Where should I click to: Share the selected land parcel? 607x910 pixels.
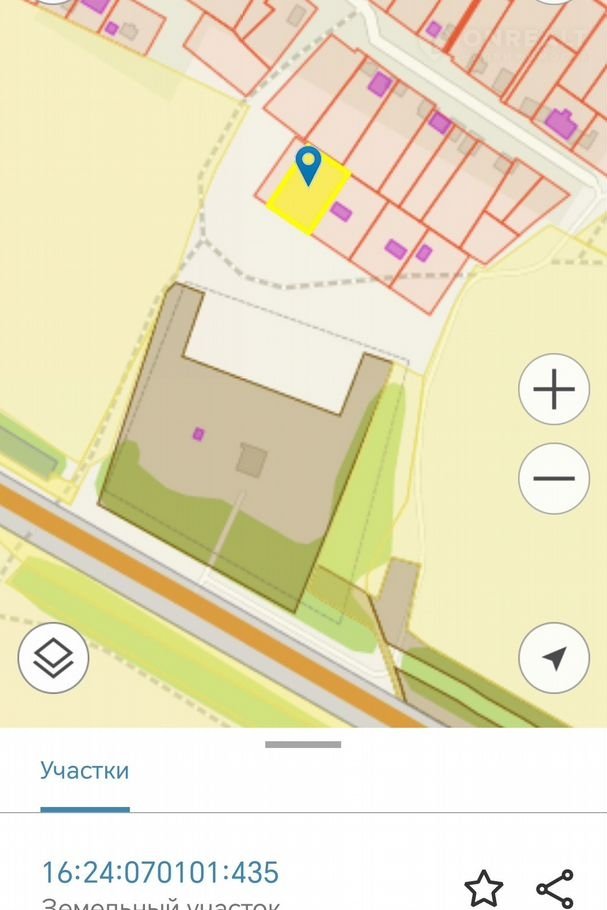coord(555,887)
